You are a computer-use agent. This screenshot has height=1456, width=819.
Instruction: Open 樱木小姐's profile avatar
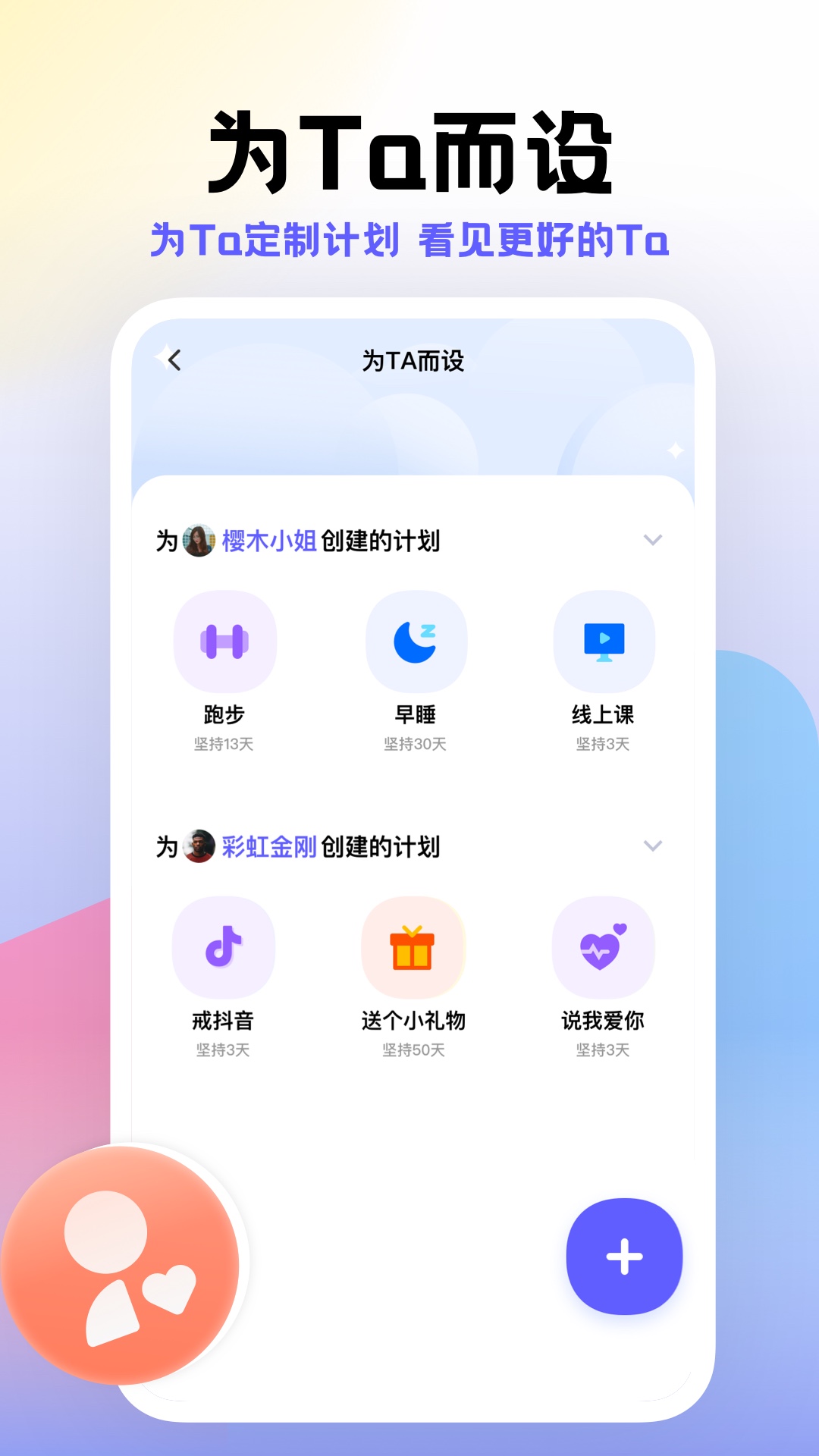[x=198, y=541]
